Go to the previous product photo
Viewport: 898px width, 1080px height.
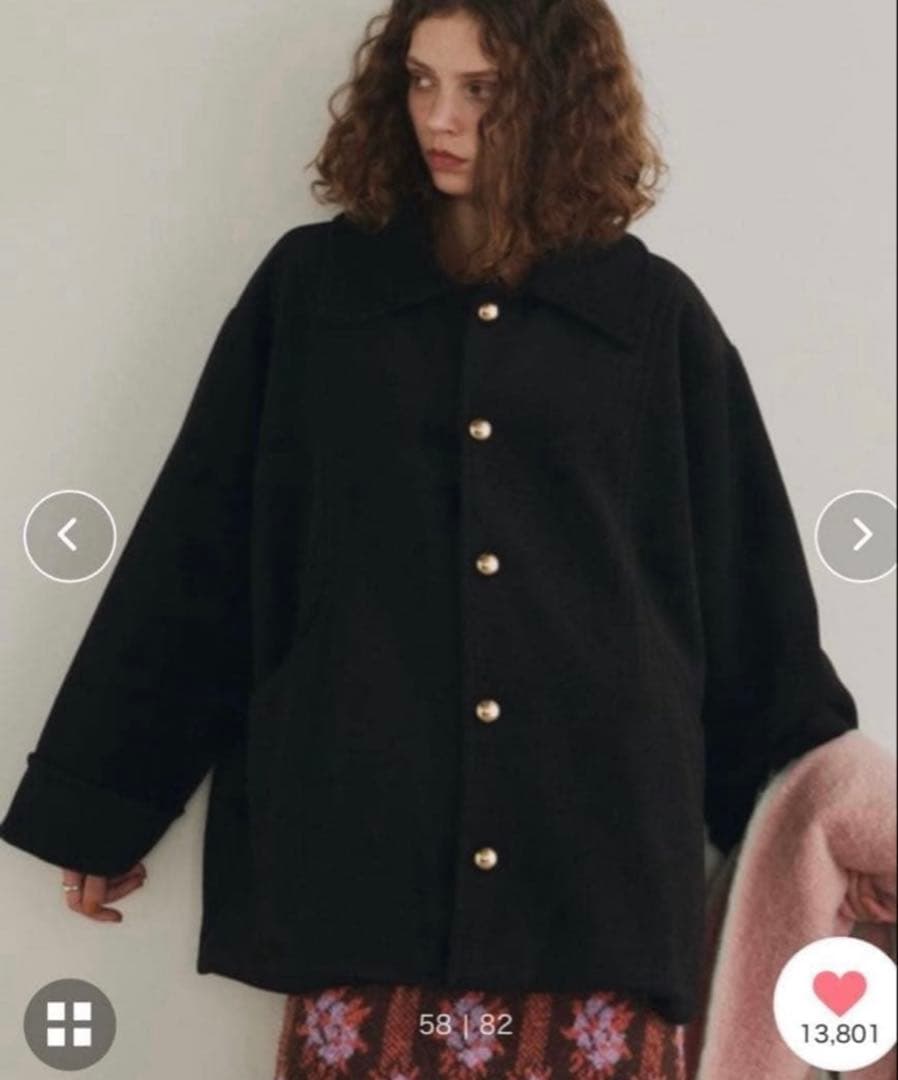pos(69,535)
